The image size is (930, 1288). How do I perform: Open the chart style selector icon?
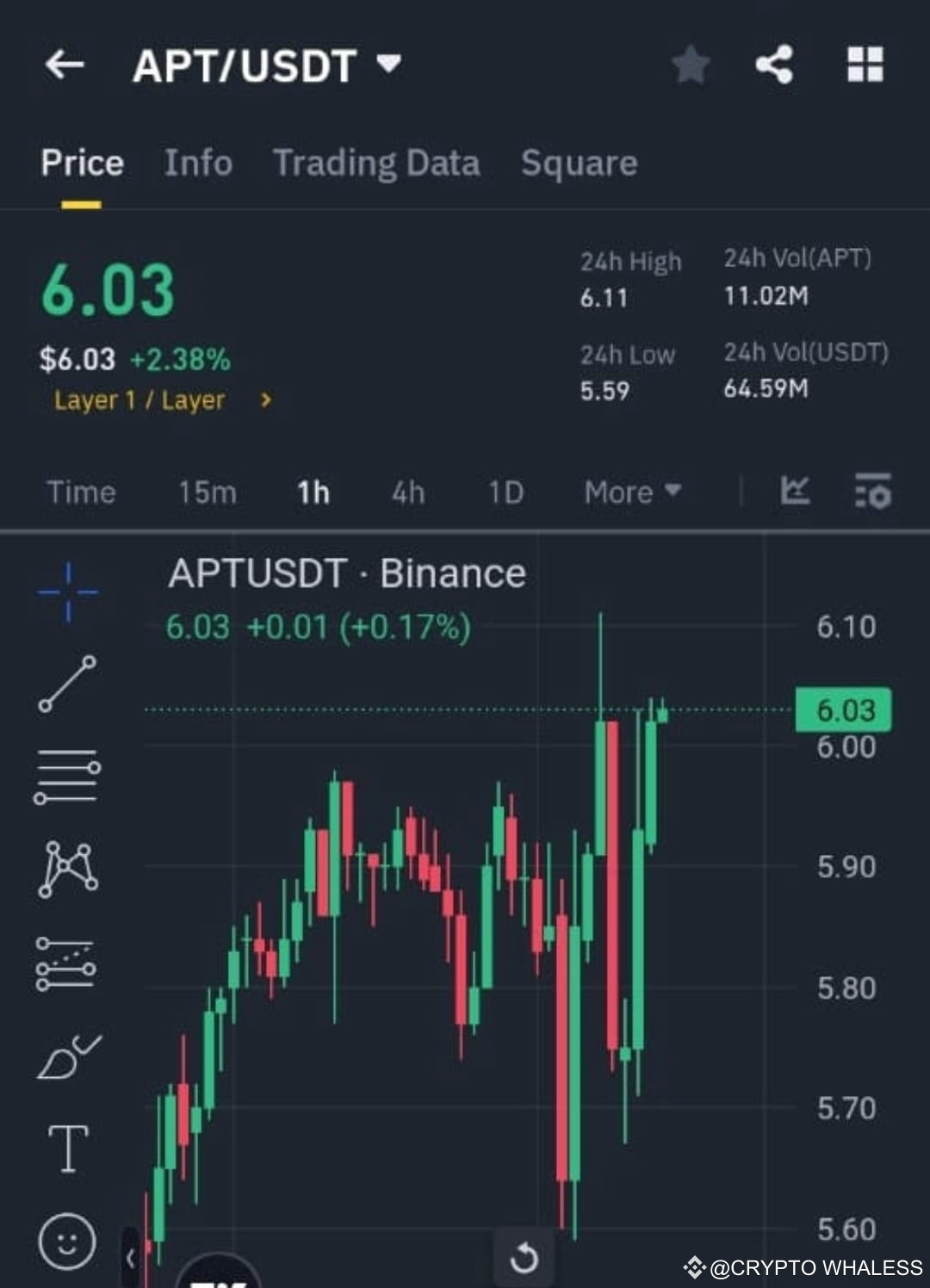(x=796, y=492)
